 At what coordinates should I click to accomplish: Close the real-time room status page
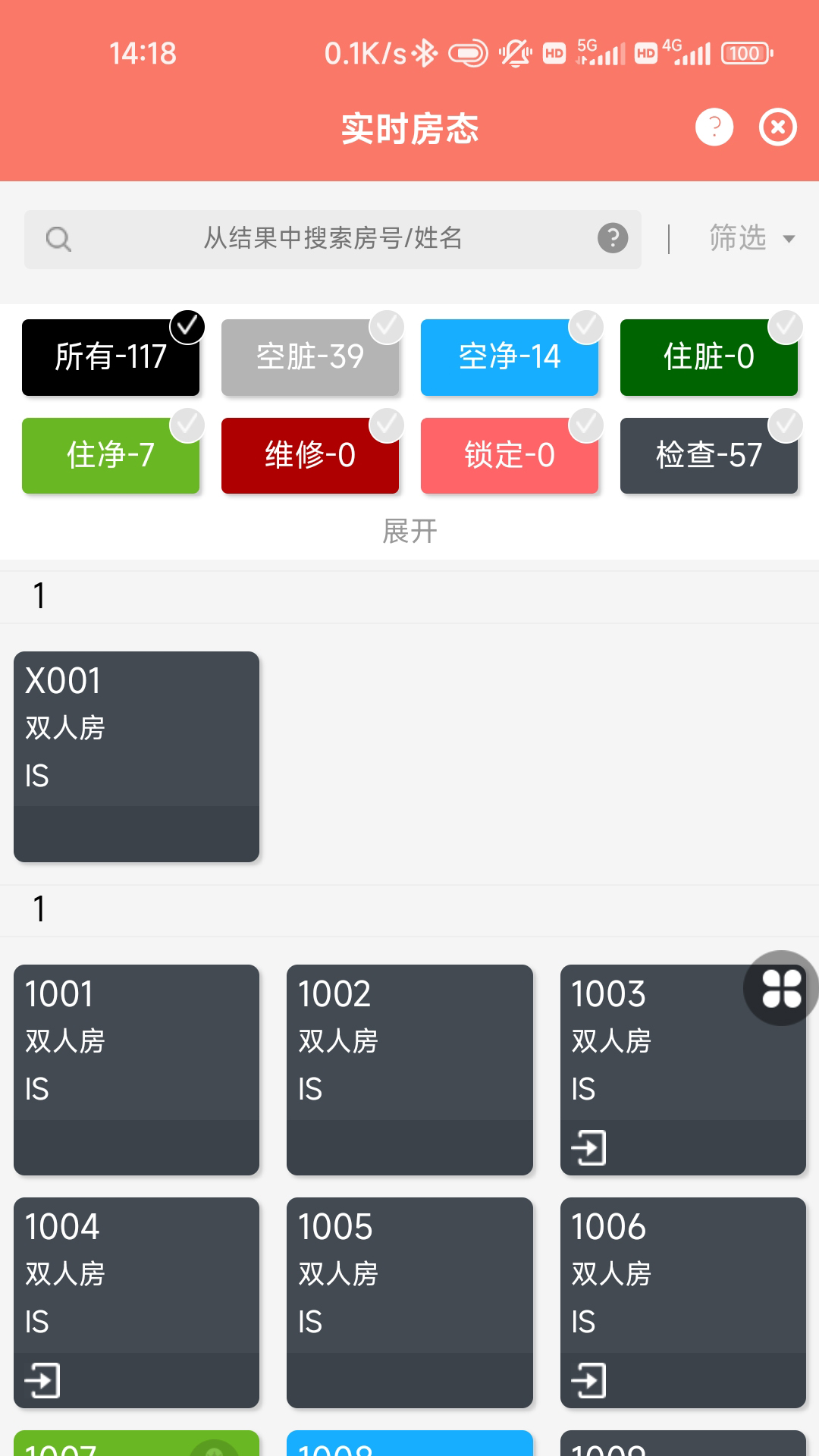[777, 127]
